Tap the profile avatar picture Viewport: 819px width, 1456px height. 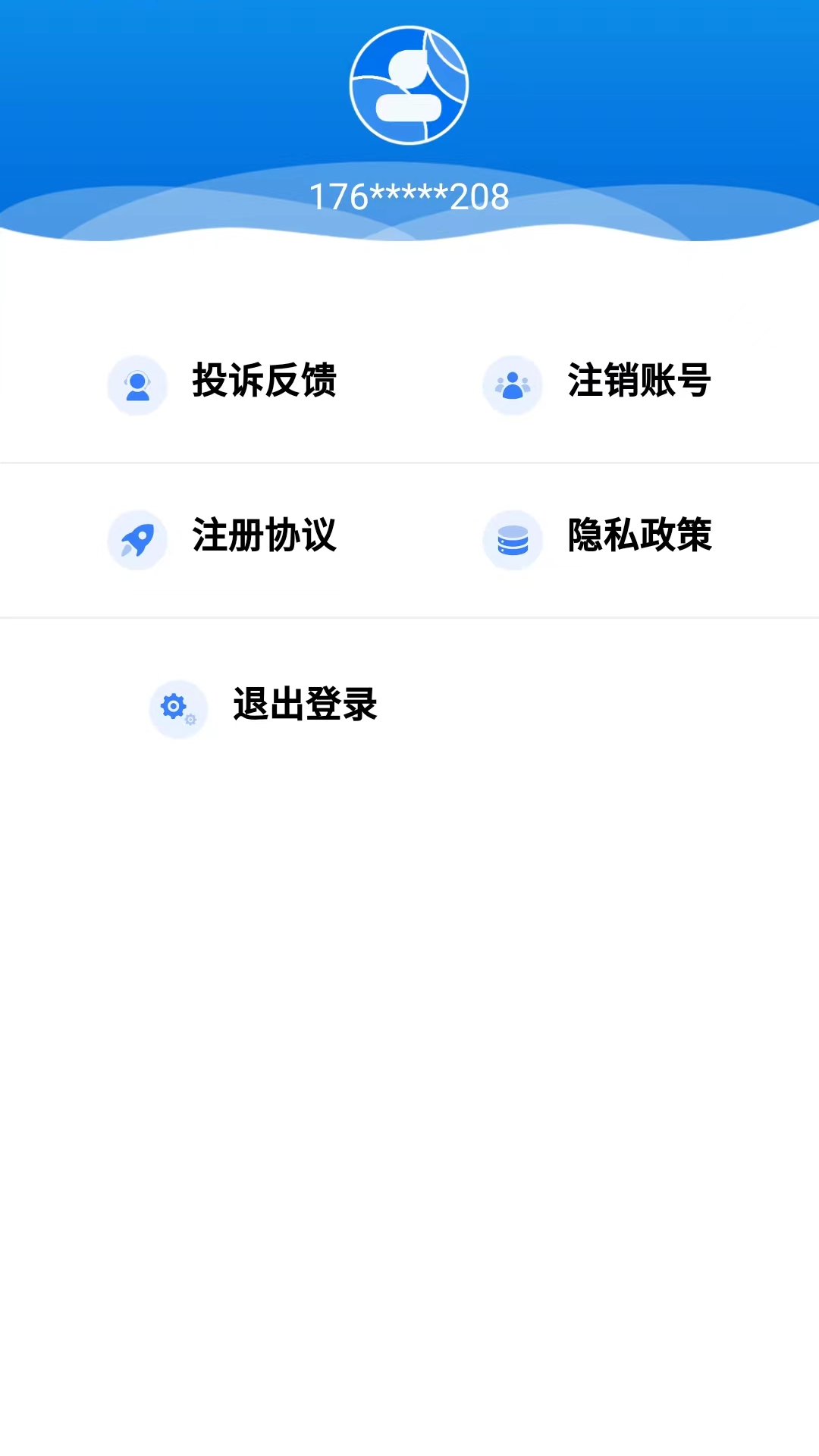(409, 85)
